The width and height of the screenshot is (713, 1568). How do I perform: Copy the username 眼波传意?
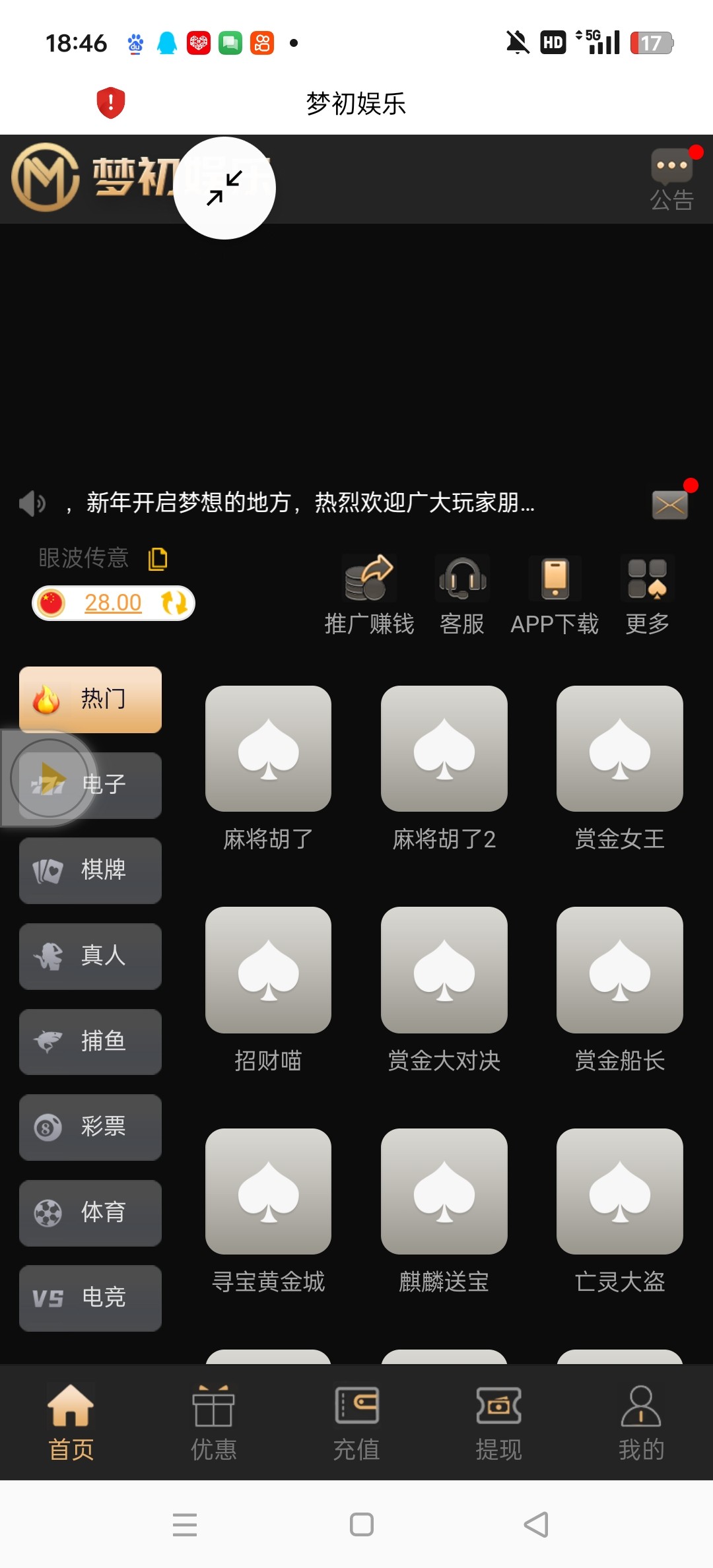tap(158, 559)
